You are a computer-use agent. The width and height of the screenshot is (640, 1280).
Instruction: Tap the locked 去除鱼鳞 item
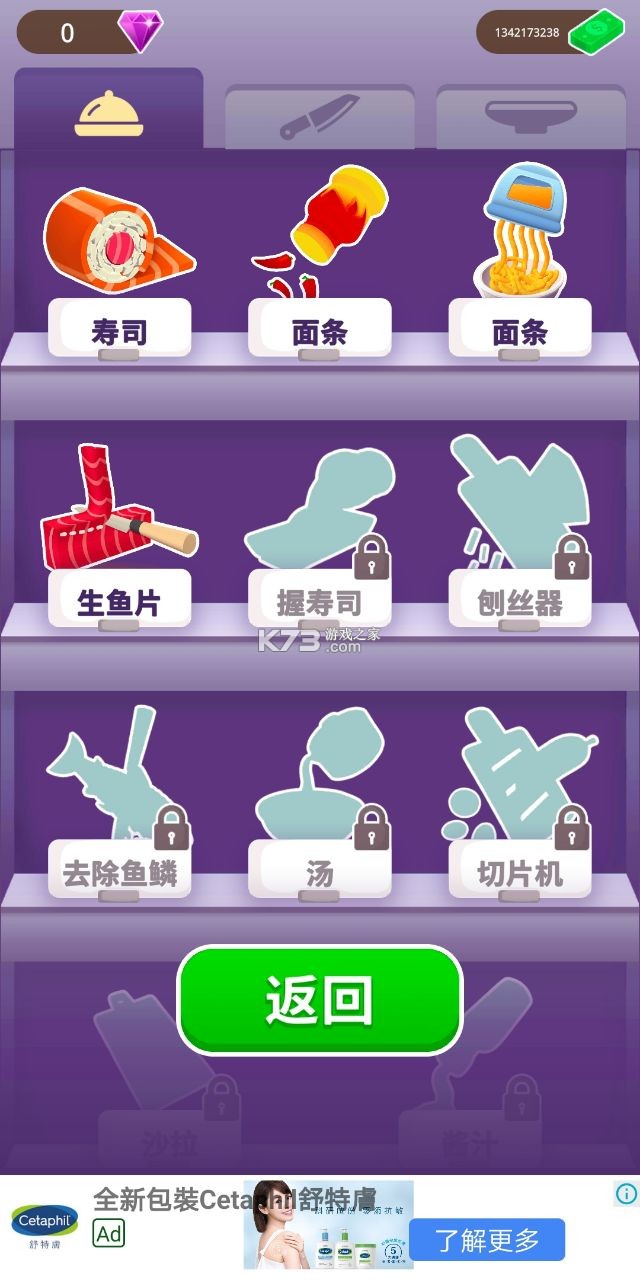pos(119,810)
